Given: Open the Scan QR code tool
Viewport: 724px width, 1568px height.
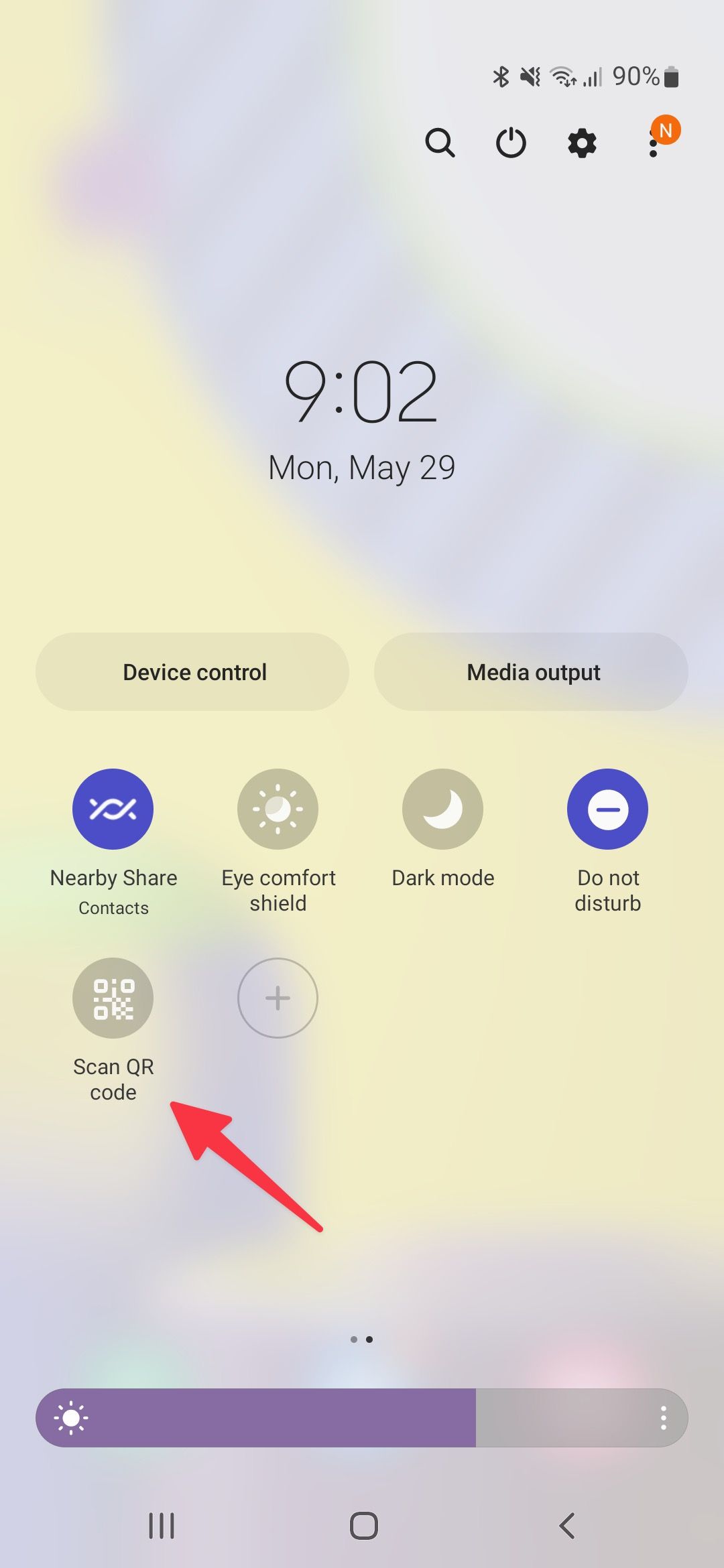Looking at the screenshot, I should (x=113, y=998).
